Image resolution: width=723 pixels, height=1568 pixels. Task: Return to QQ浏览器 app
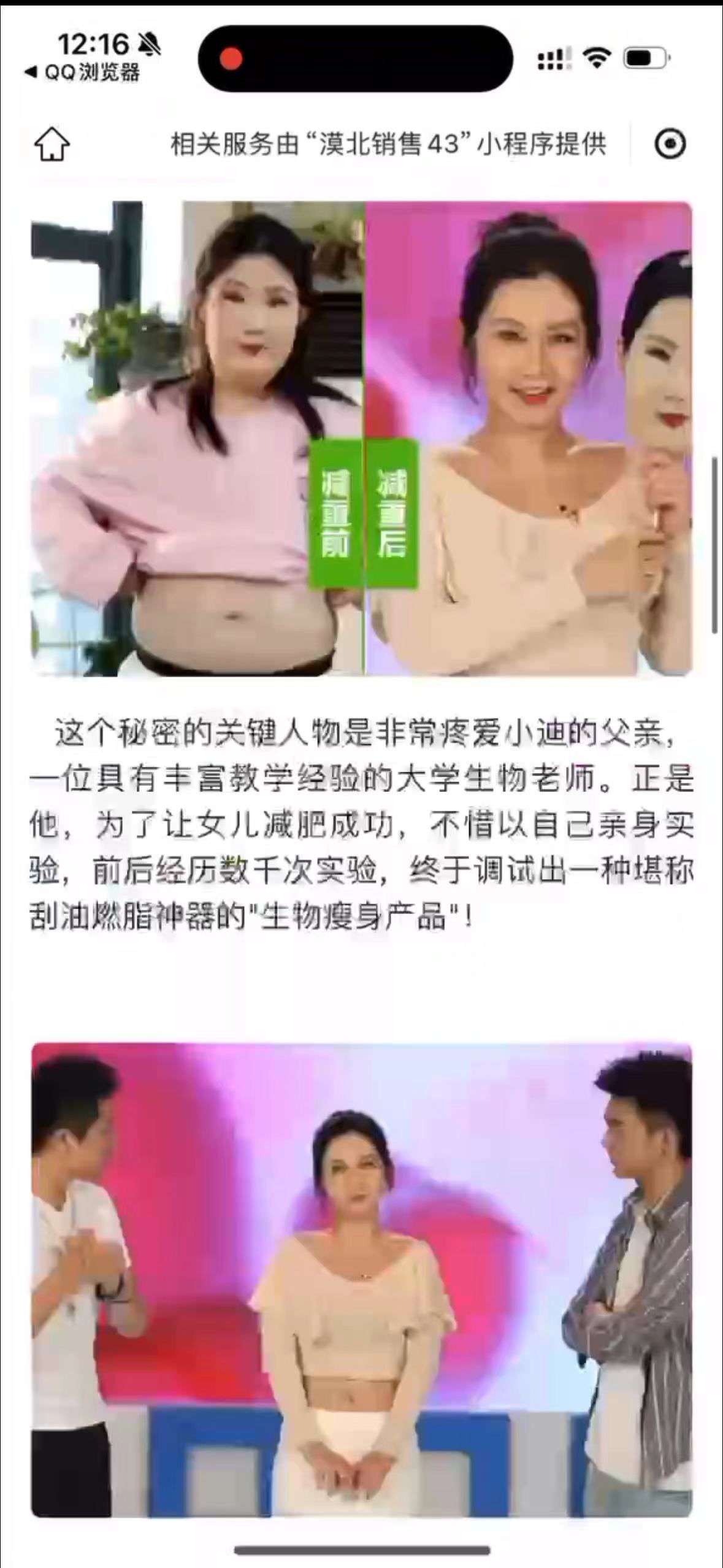point(83,73)
